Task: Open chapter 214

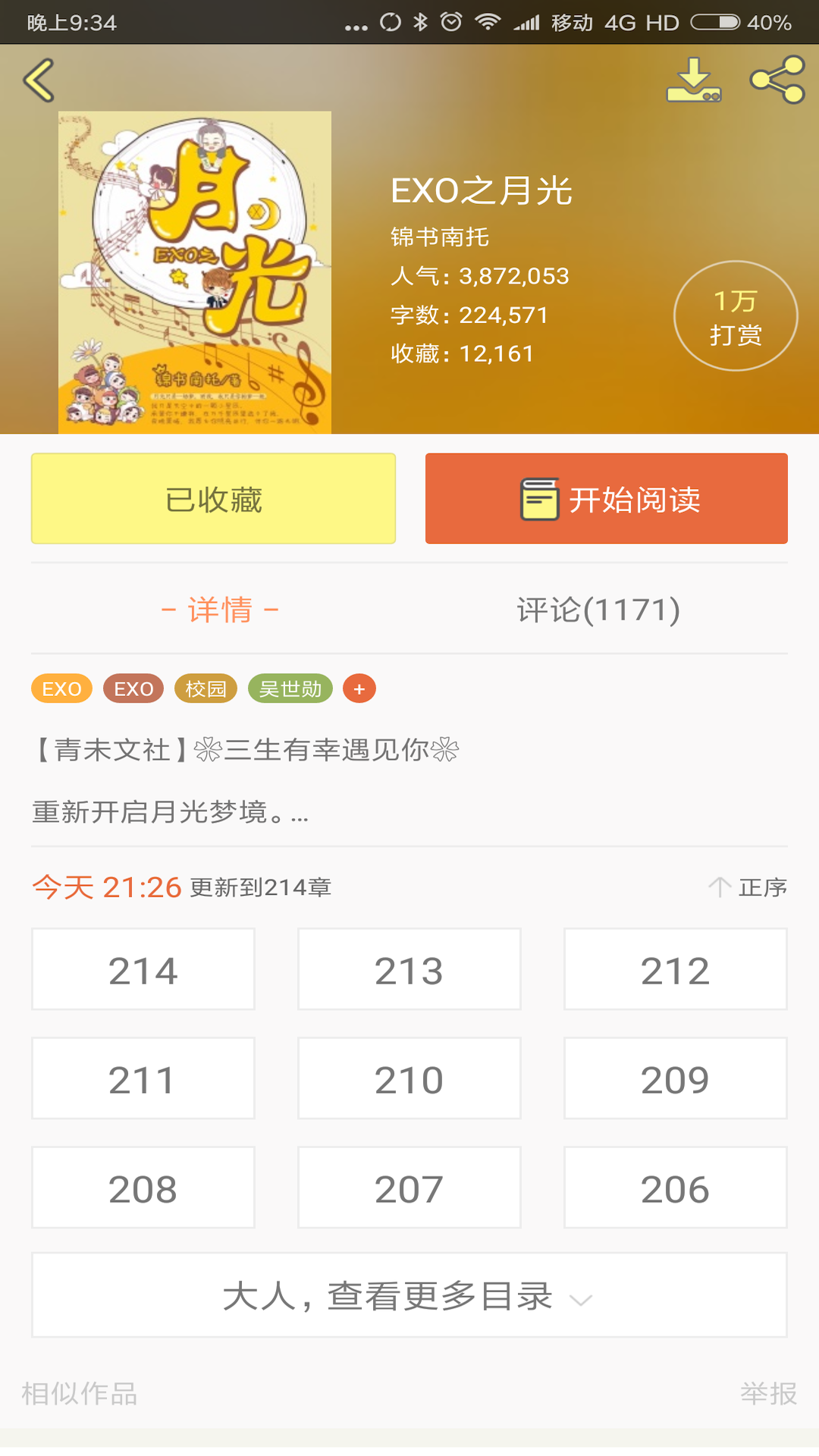Action: pos(143,968)
